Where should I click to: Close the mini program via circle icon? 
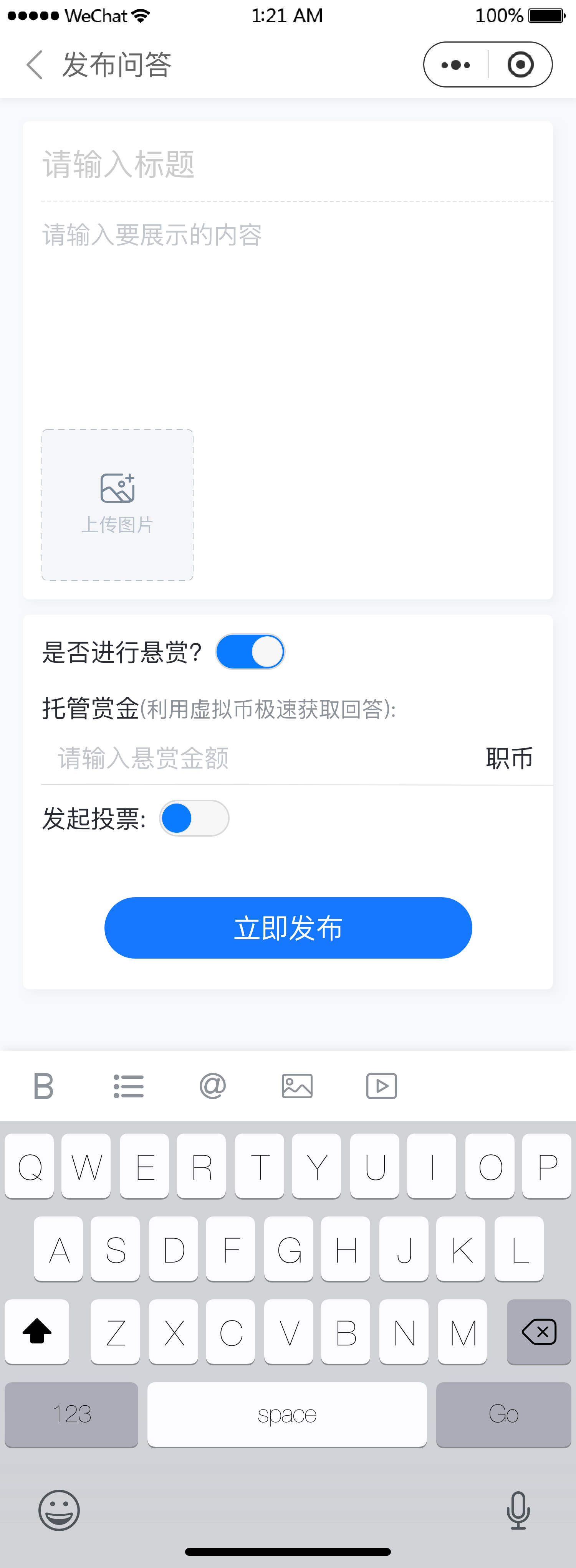coord(521,64)
